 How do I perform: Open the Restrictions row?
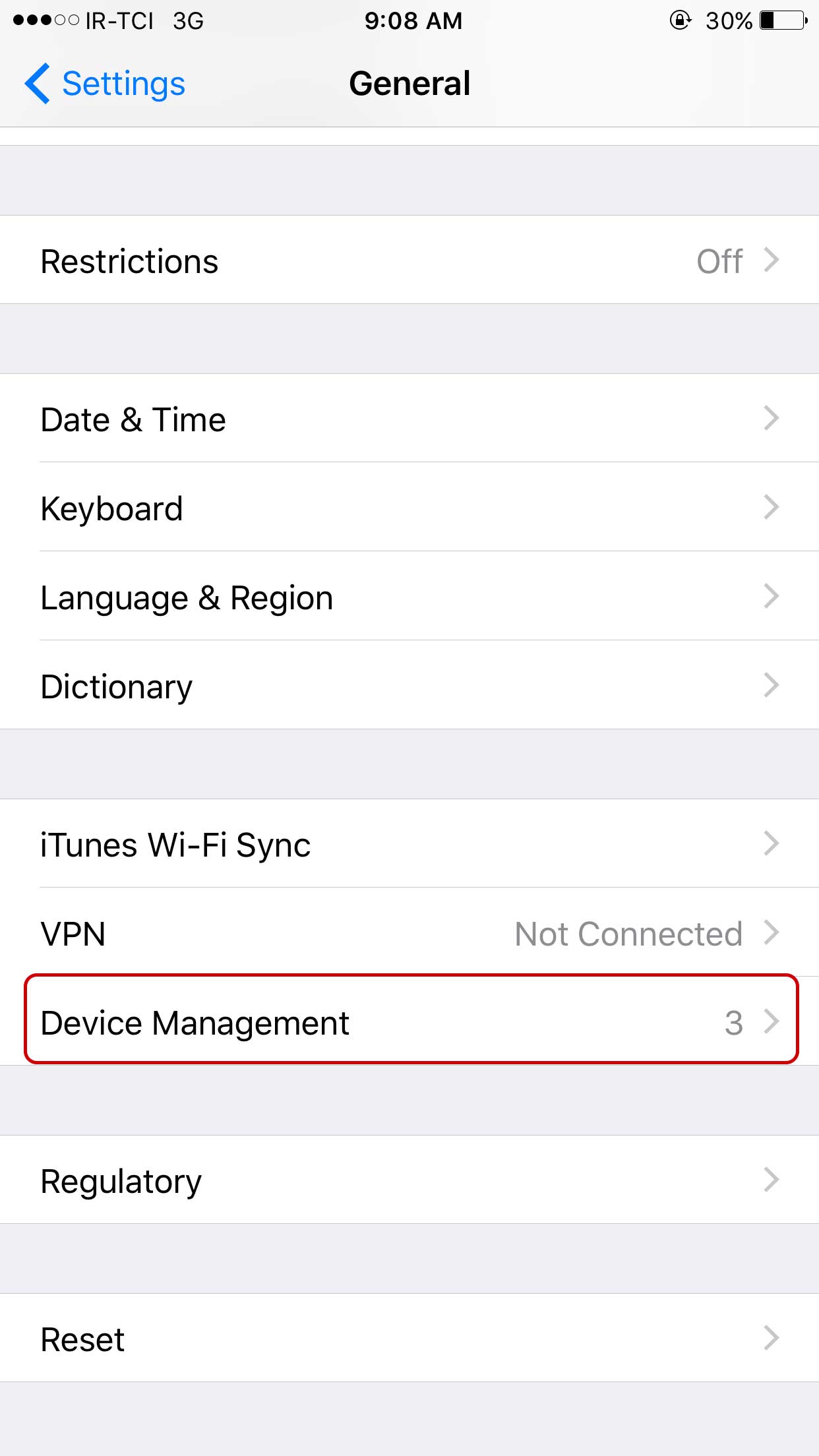(409, 260)
